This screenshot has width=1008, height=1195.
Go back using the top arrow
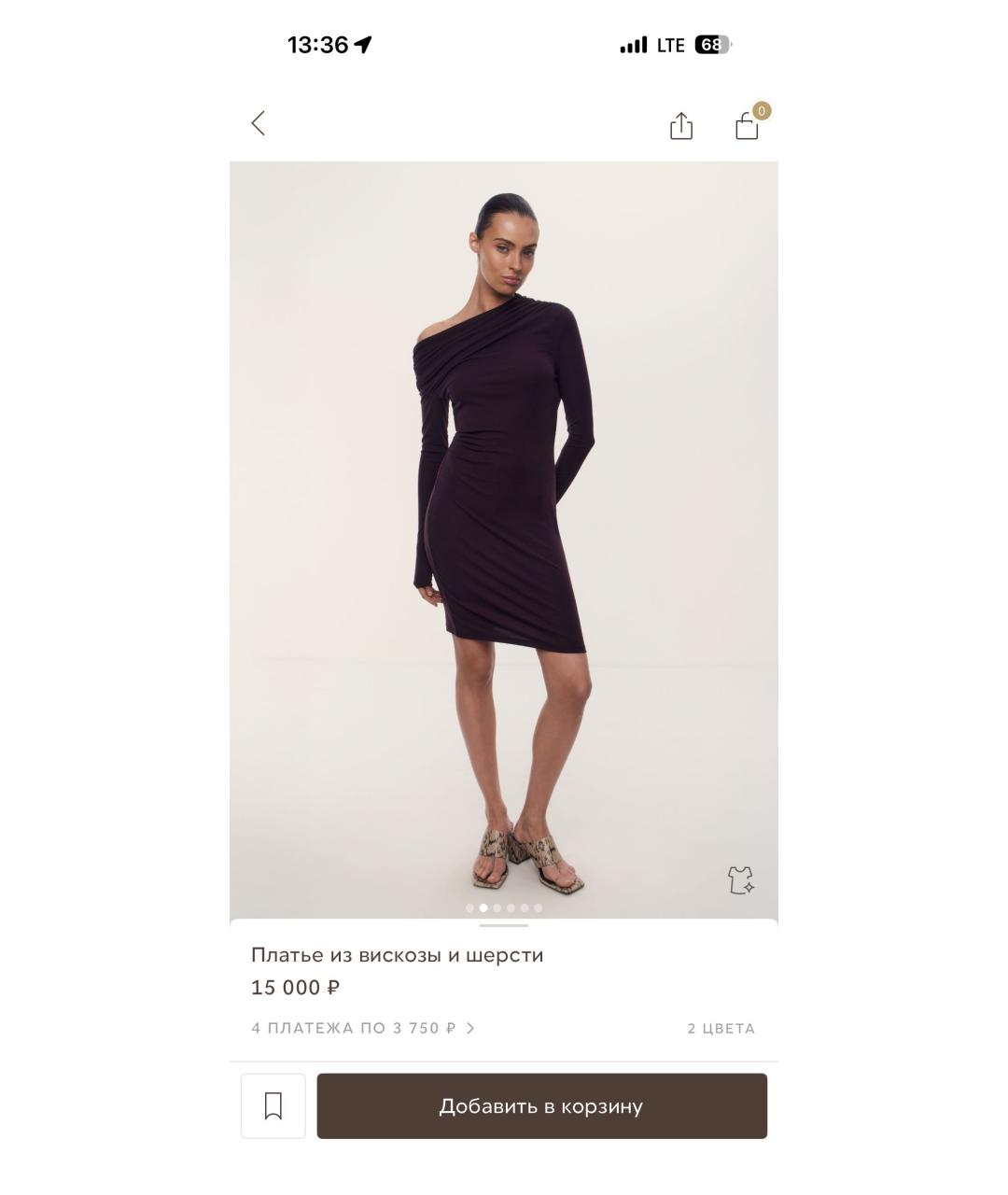click(259, 123)
